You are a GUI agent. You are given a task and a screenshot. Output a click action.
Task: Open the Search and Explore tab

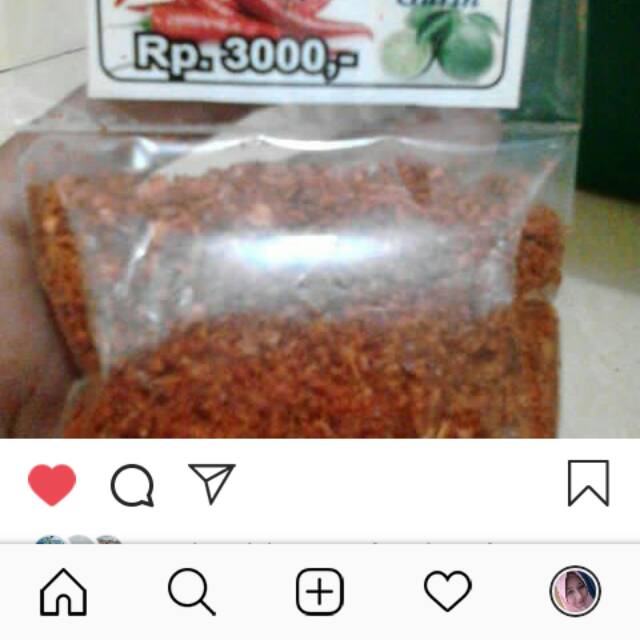tap(191, 592)
